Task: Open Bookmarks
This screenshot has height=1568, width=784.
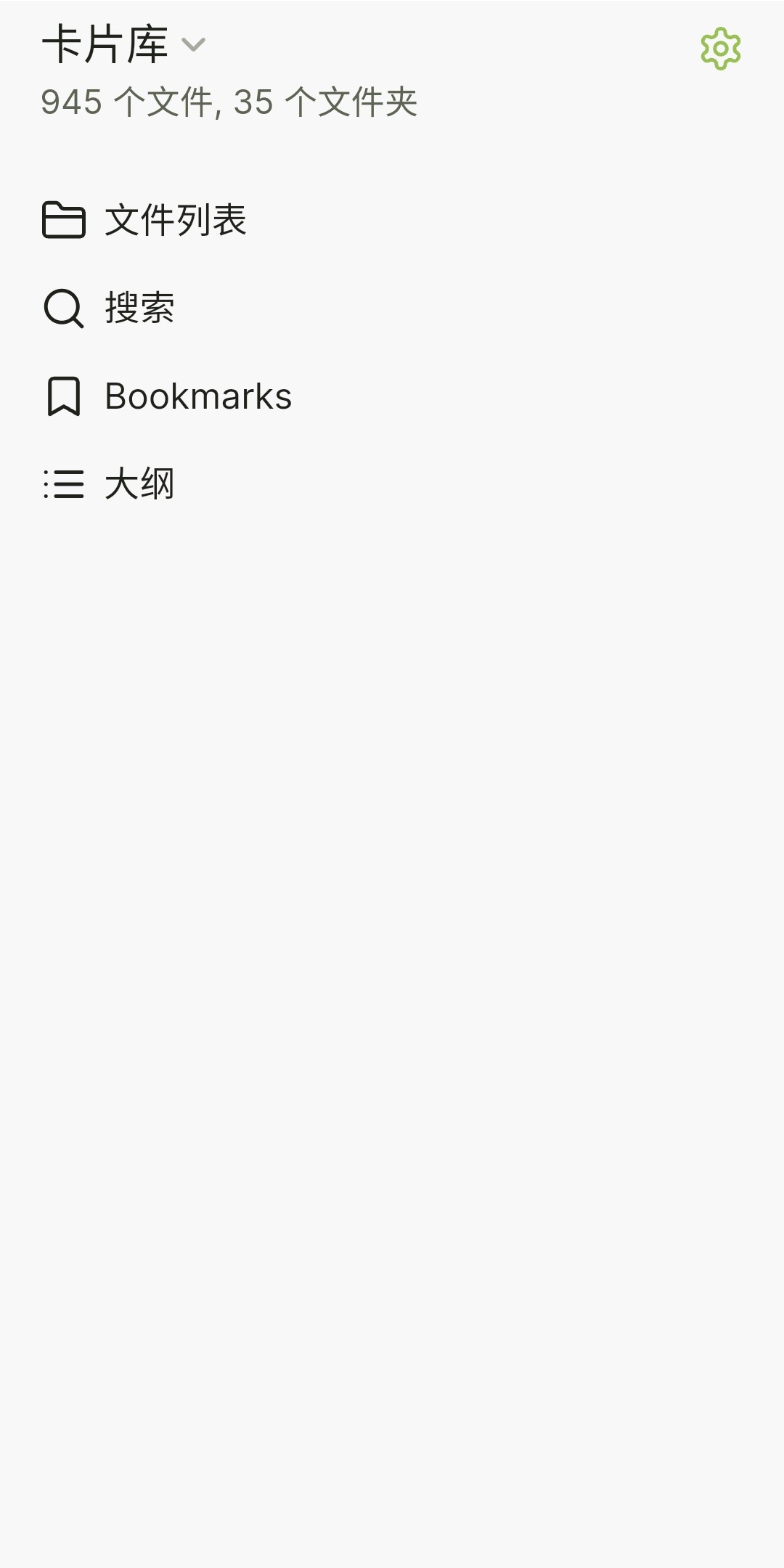Action: (x=392, y=396)
